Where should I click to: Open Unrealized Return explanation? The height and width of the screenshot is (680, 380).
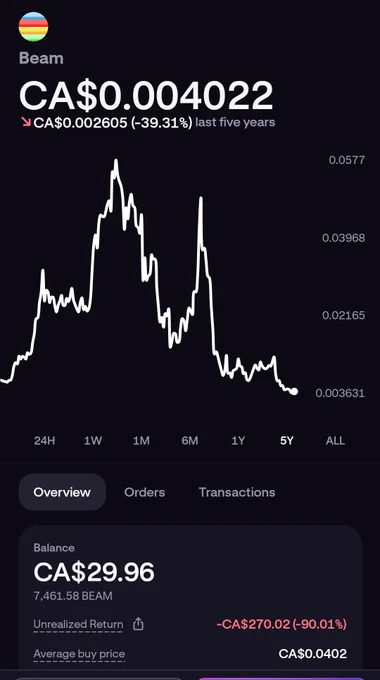pyautogui.click(x=78, y=624)
